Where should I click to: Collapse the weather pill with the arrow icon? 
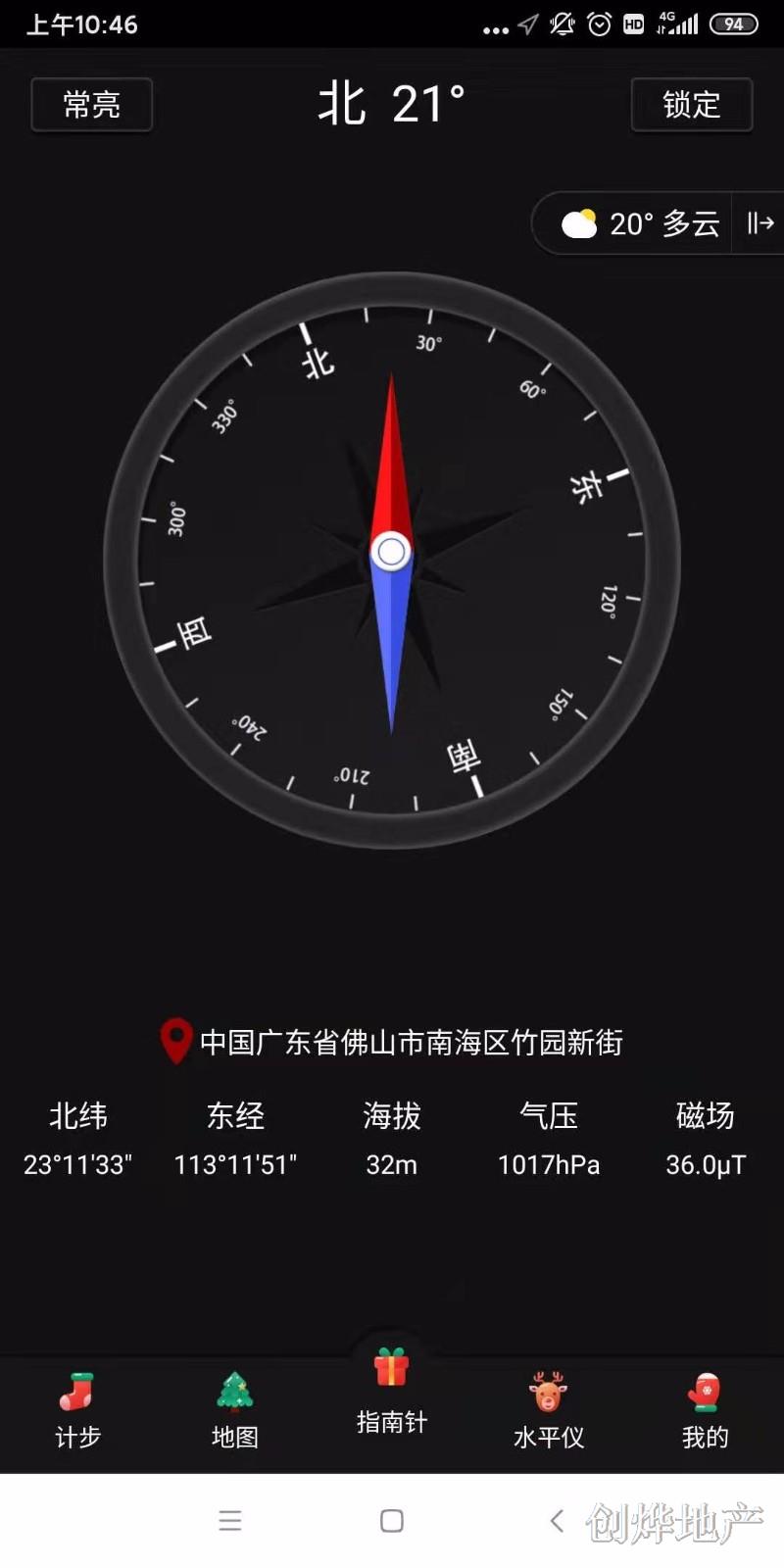pyautogui.click(x=759, y=223)
